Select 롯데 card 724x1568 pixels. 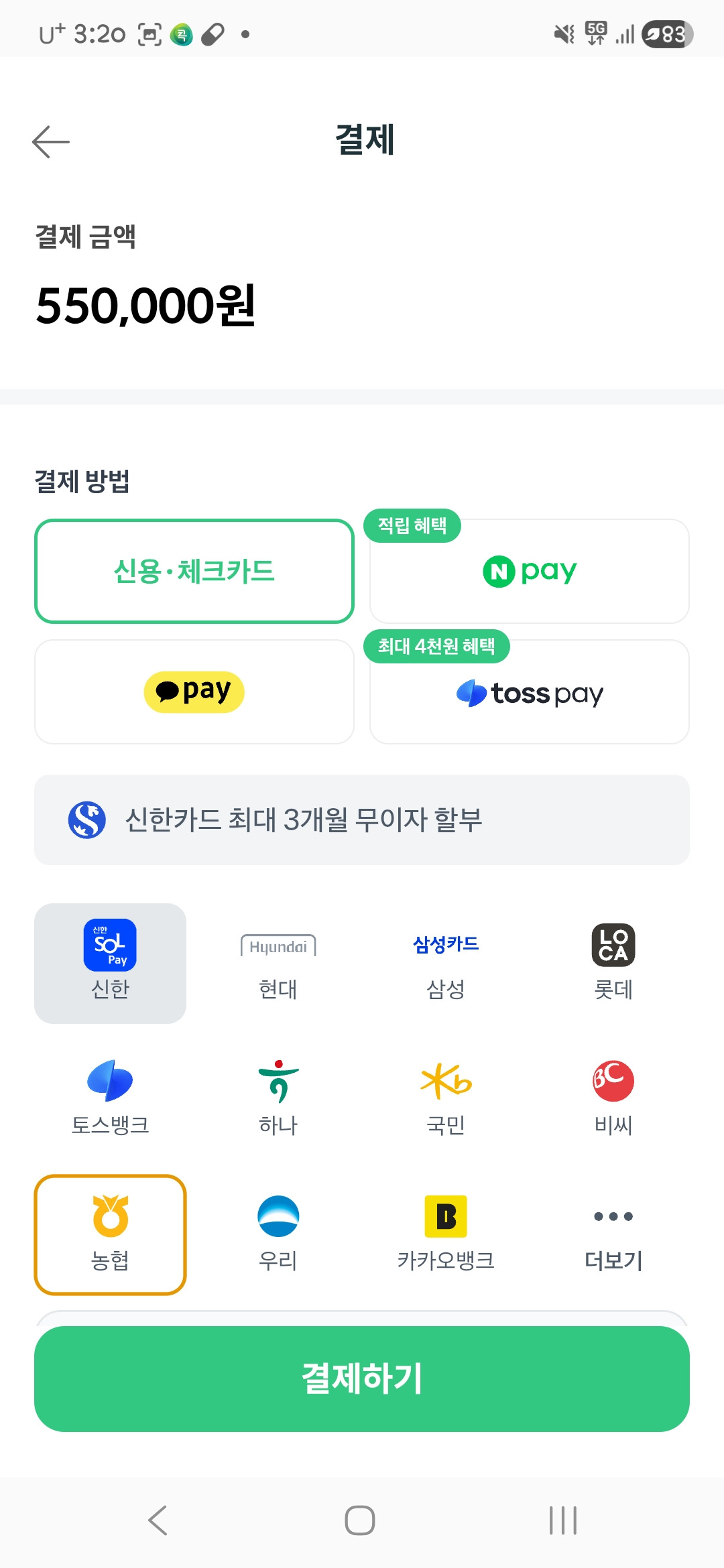(613, 963)
